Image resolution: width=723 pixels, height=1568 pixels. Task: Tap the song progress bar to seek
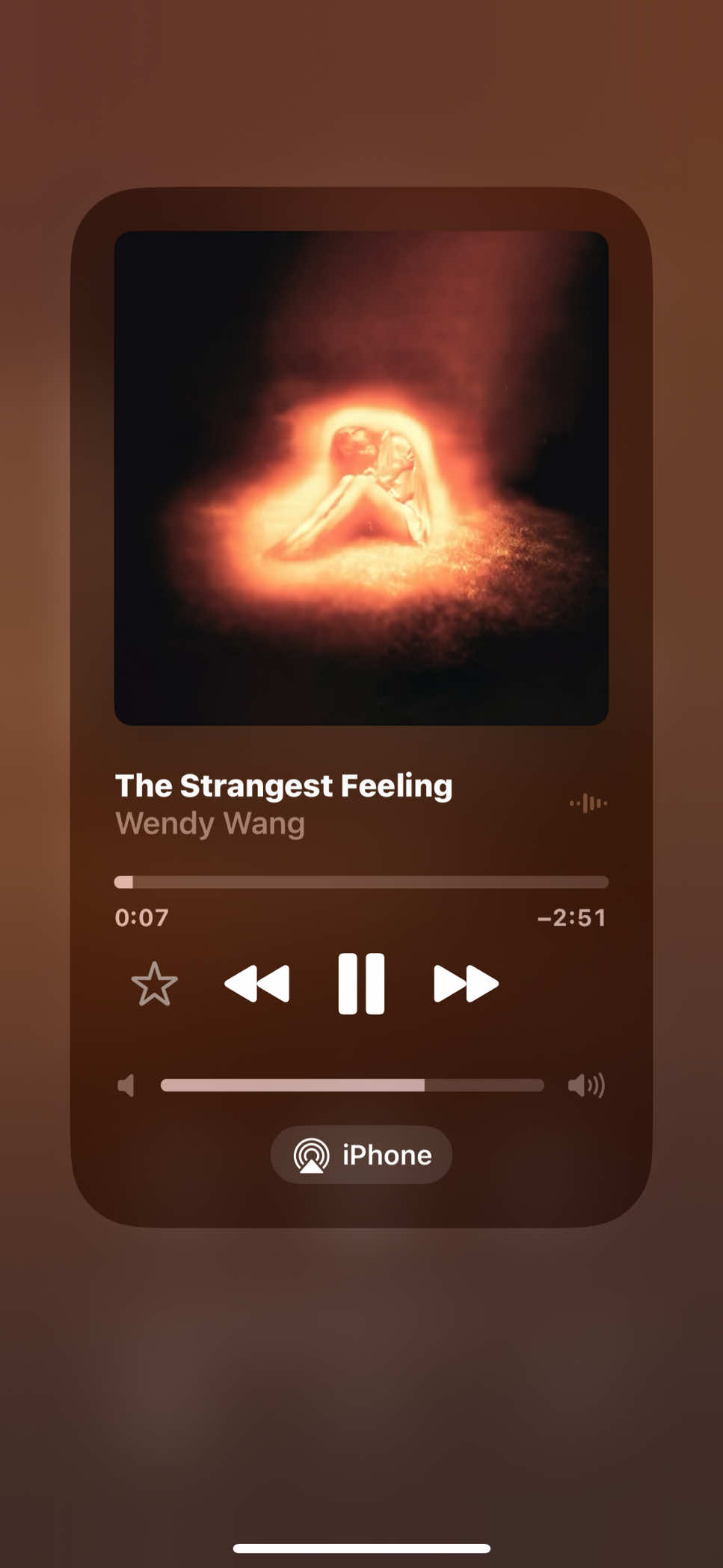click(x=361, y=882)
